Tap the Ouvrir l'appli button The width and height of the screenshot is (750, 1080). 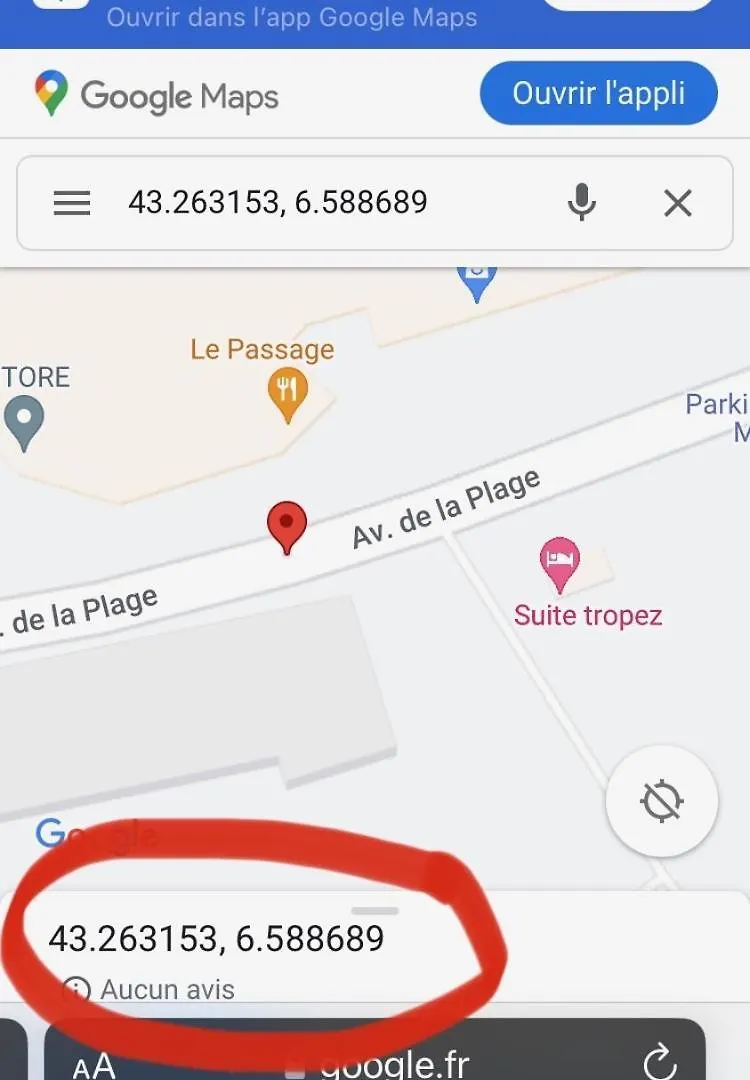[x=598, y=94]
